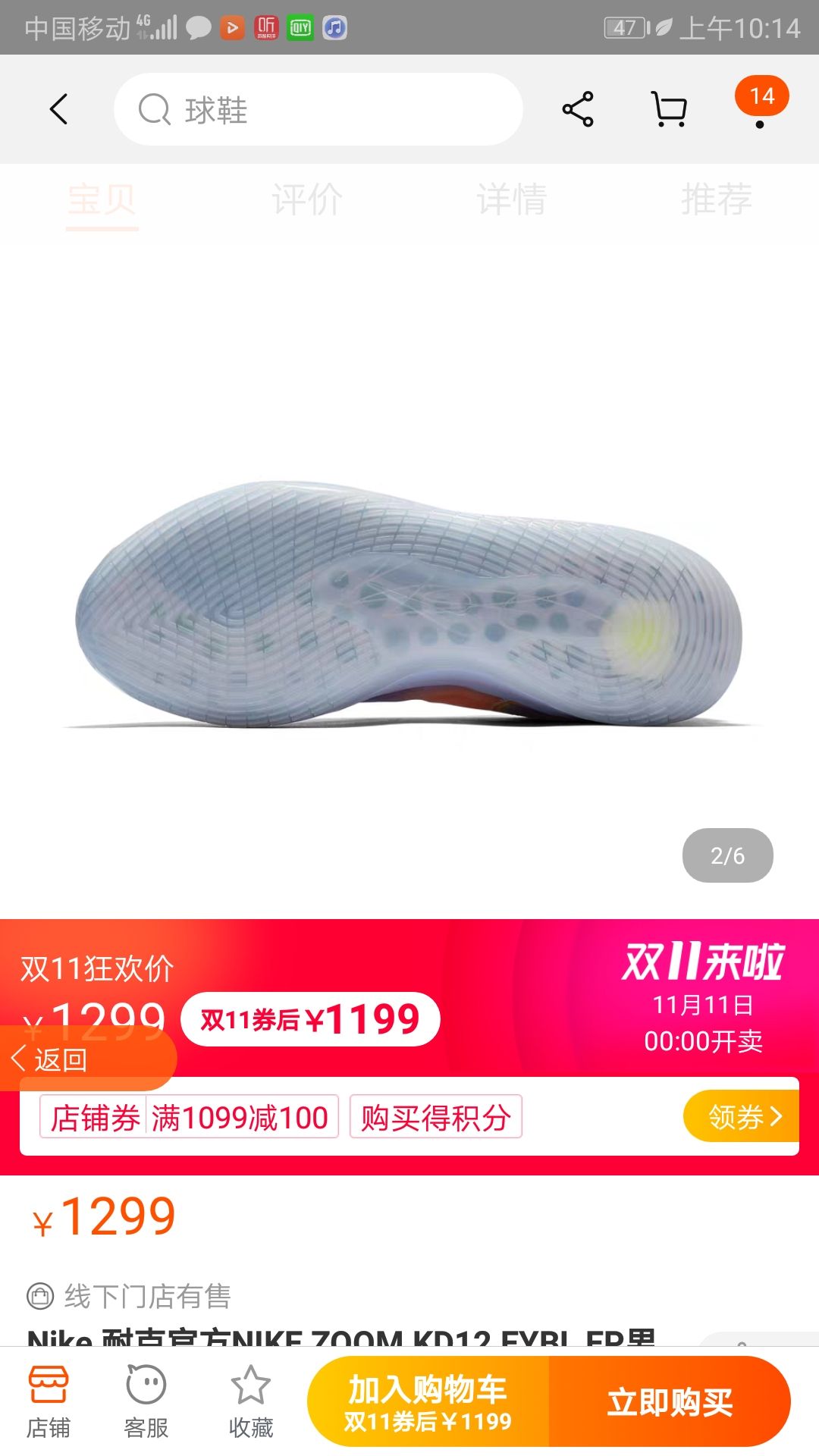Add the item to 收藏 favorites
The height and width of the screenshot is (1456, 819).
[x=251, y=1402]
